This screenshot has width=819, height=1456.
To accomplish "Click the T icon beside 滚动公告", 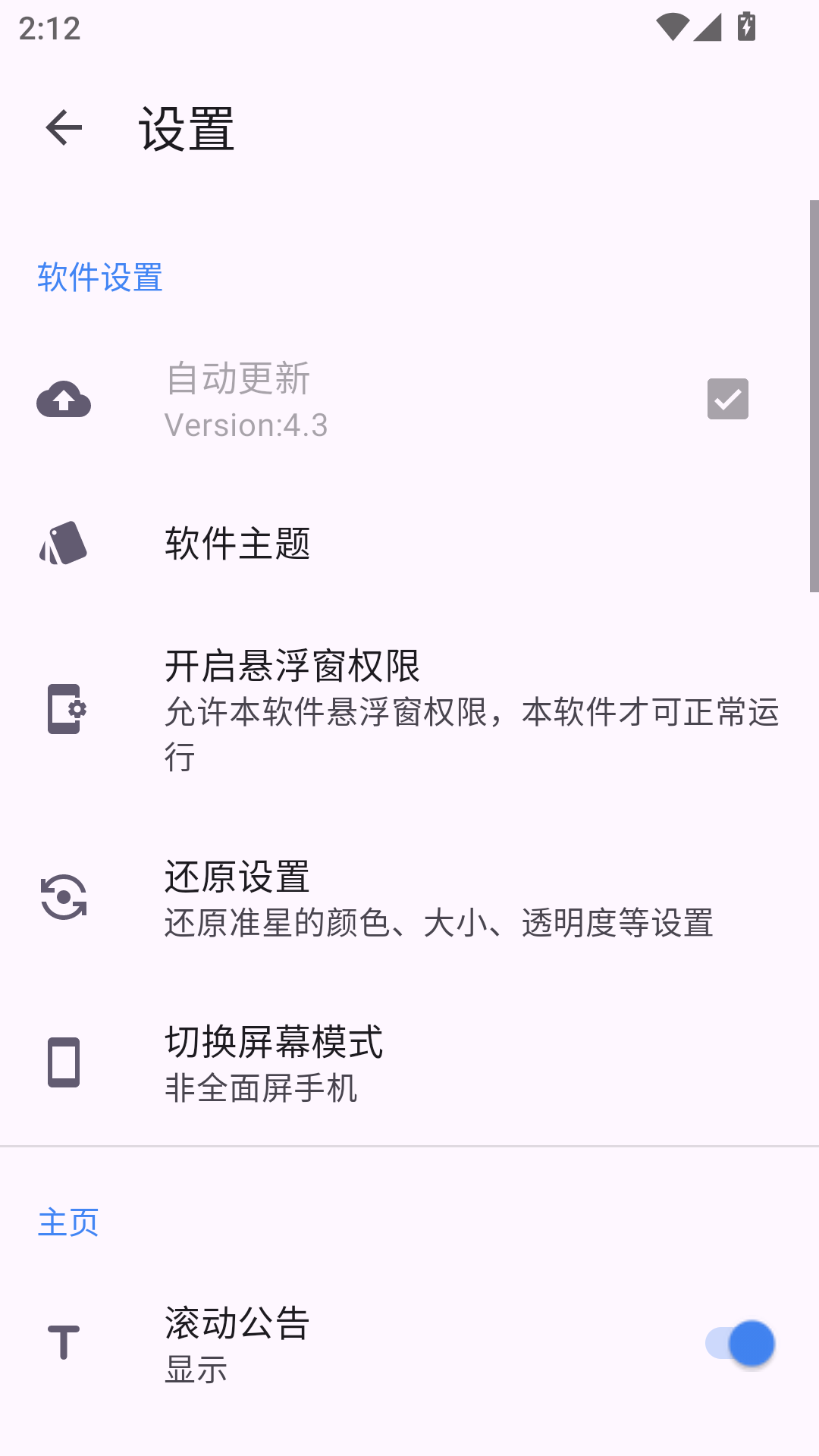I will (64, 1342).
